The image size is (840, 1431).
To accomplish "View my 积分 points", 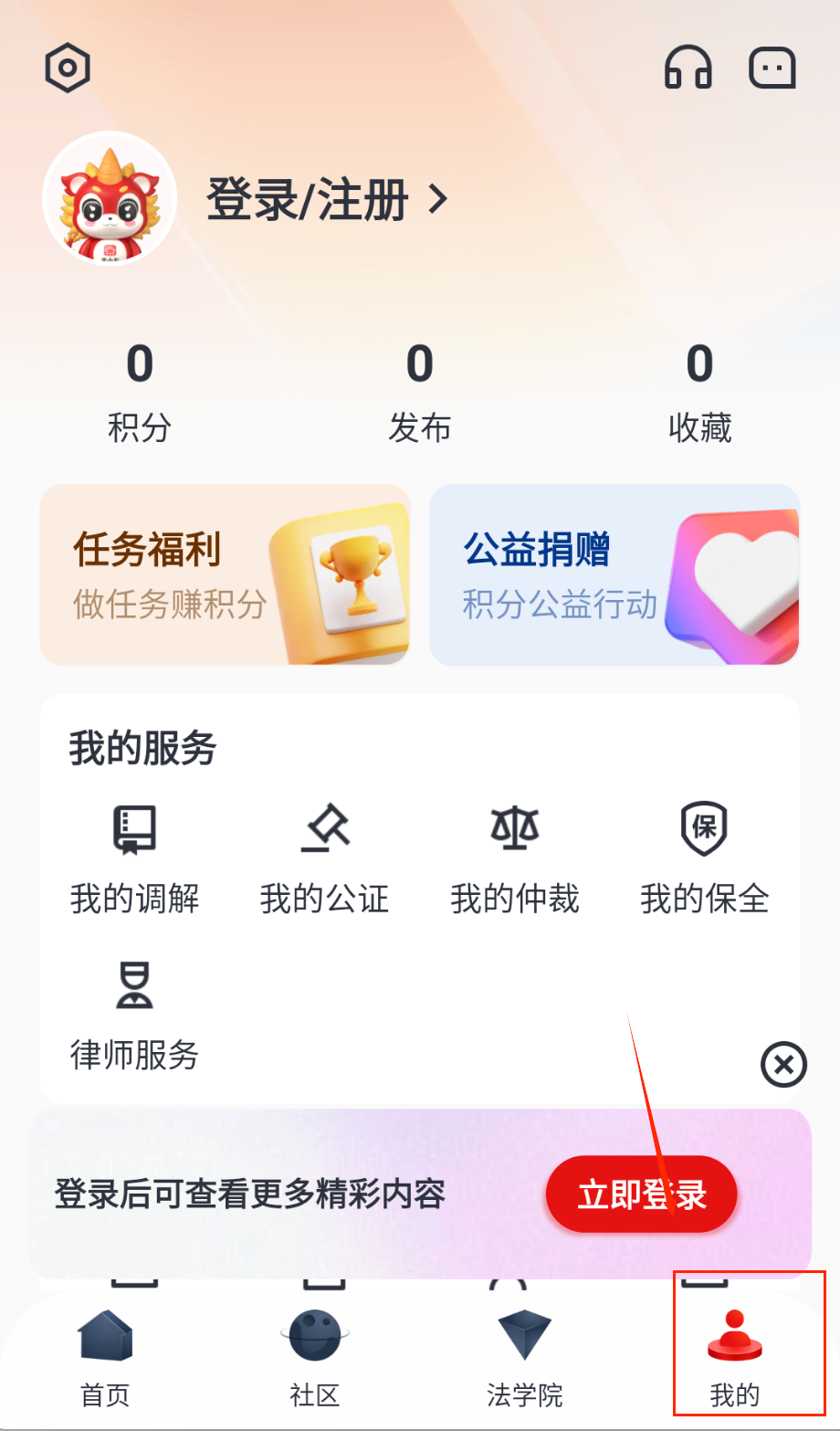I will (x=140, y=391).
